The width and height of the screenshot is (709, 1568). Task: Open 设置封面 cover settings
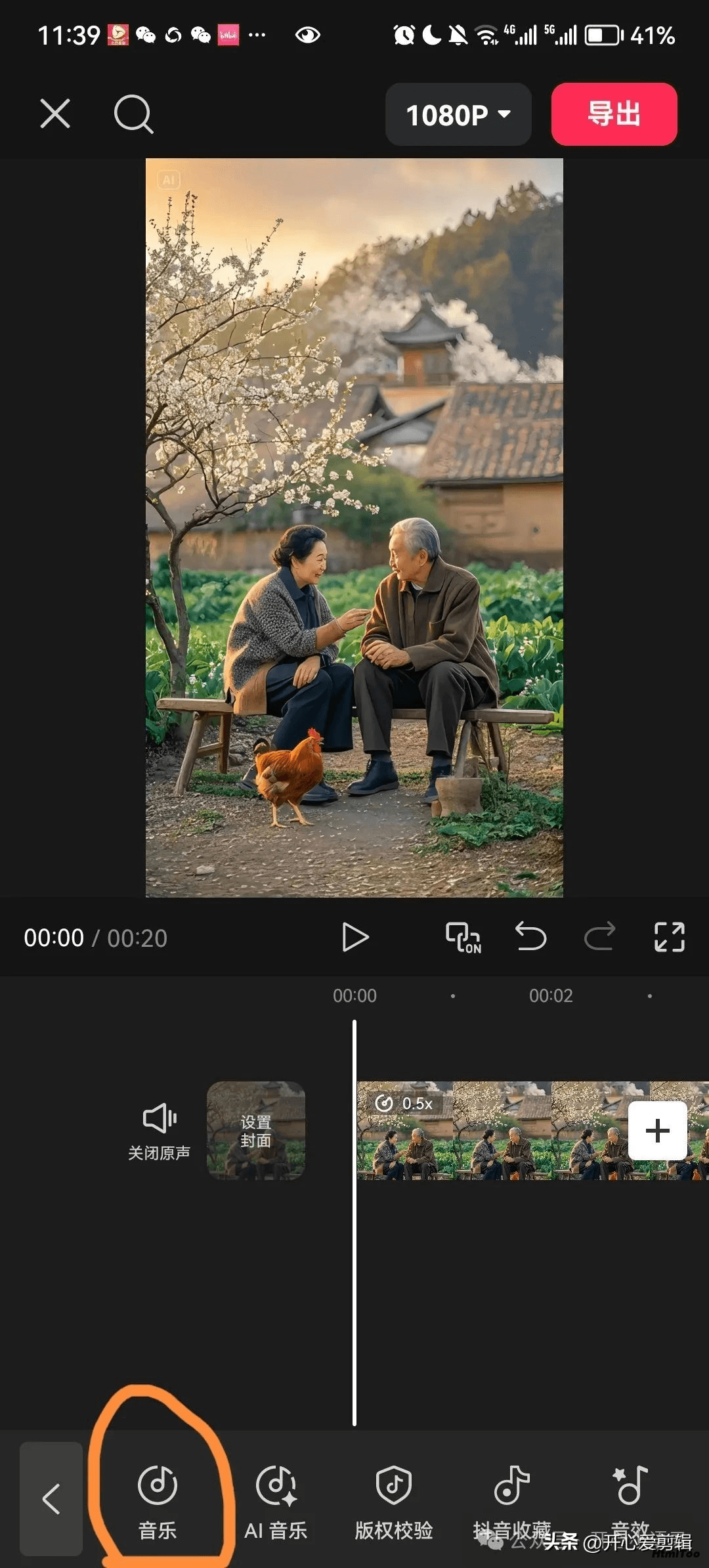pos(256,1131)
